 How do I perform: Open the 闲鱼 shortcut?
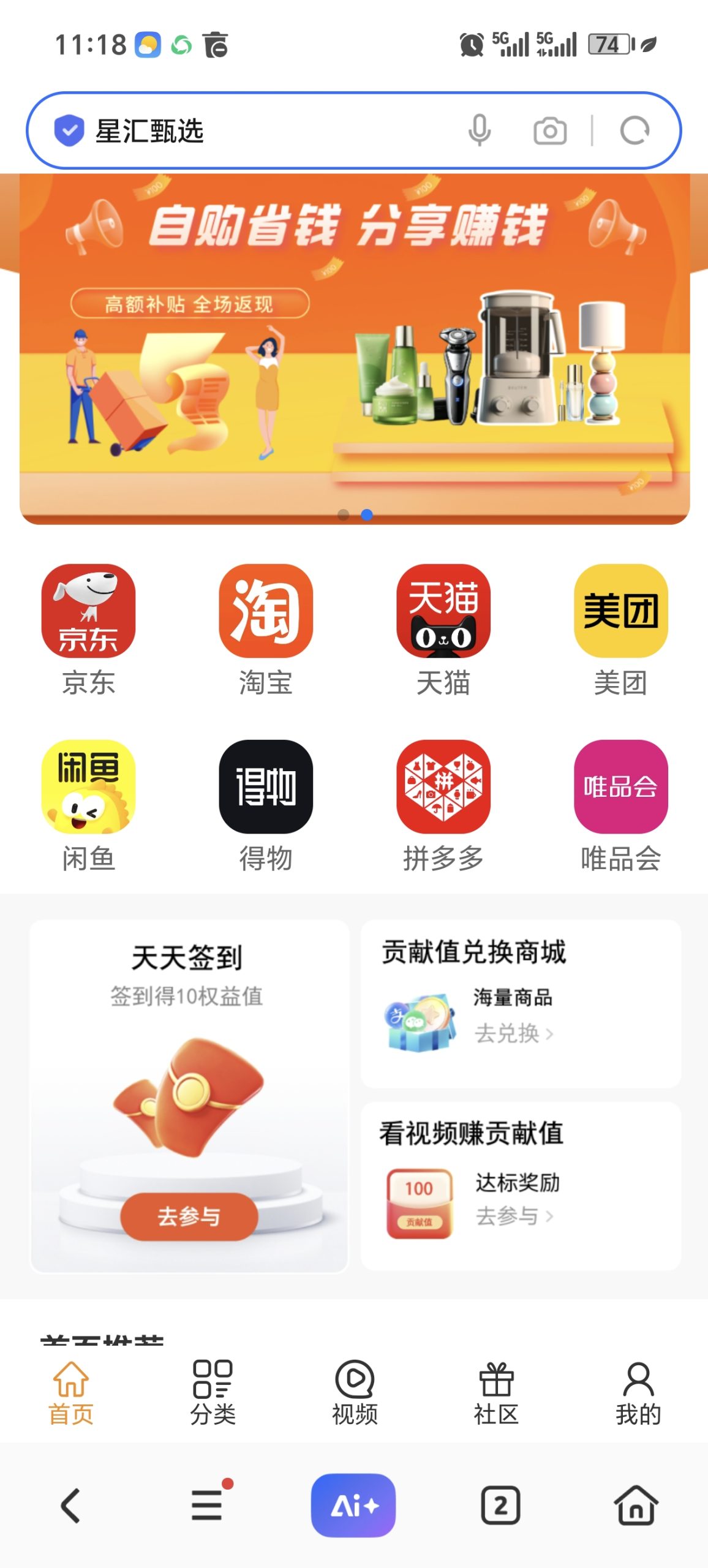pos(88,806)
